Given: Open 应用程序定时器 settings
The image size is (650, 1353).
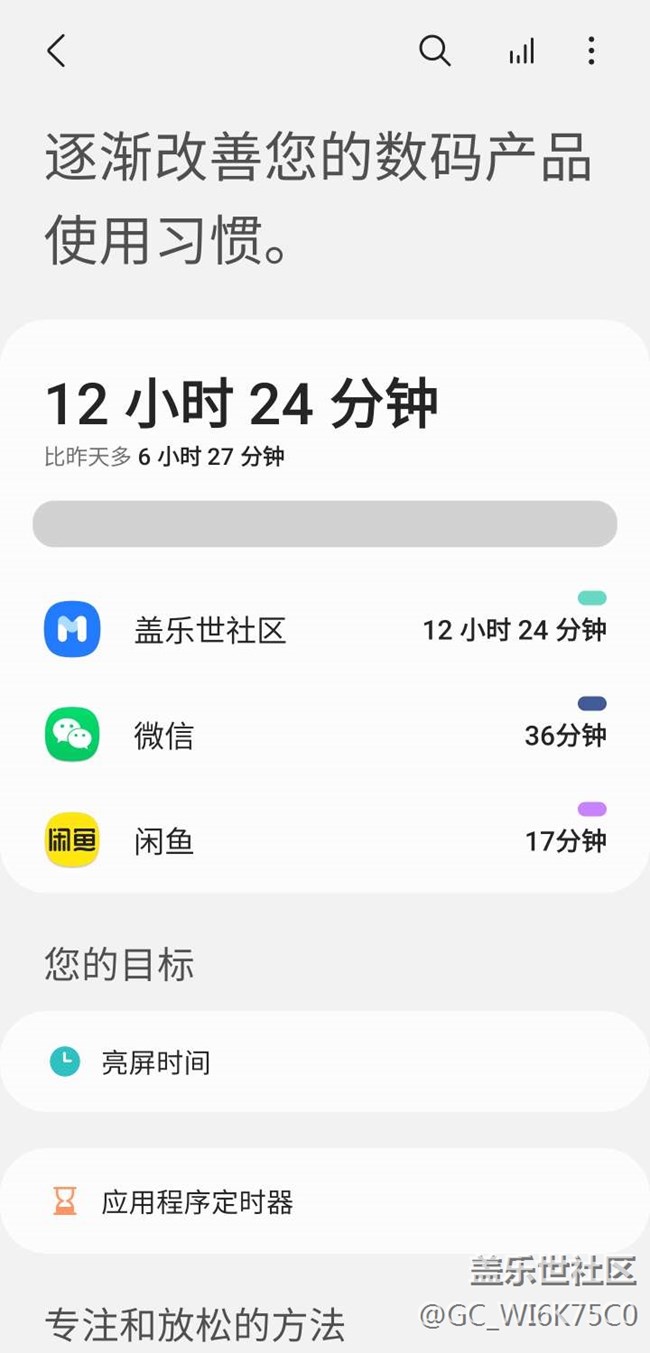Looking at the screenshot, I should tap(324, 1201).
